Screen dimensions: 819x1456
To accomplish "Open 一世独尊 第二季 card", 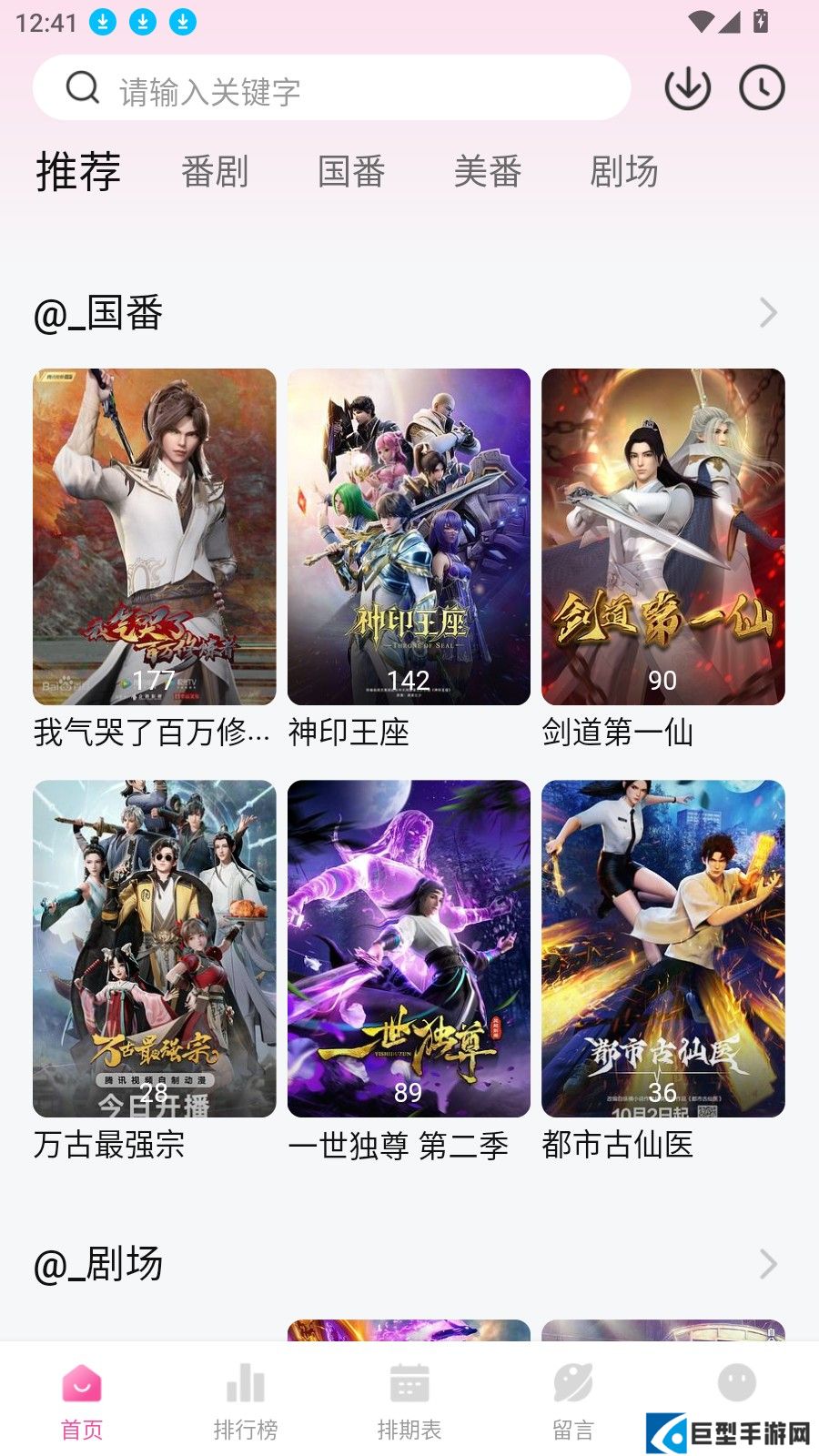I will tap(409, 948).
